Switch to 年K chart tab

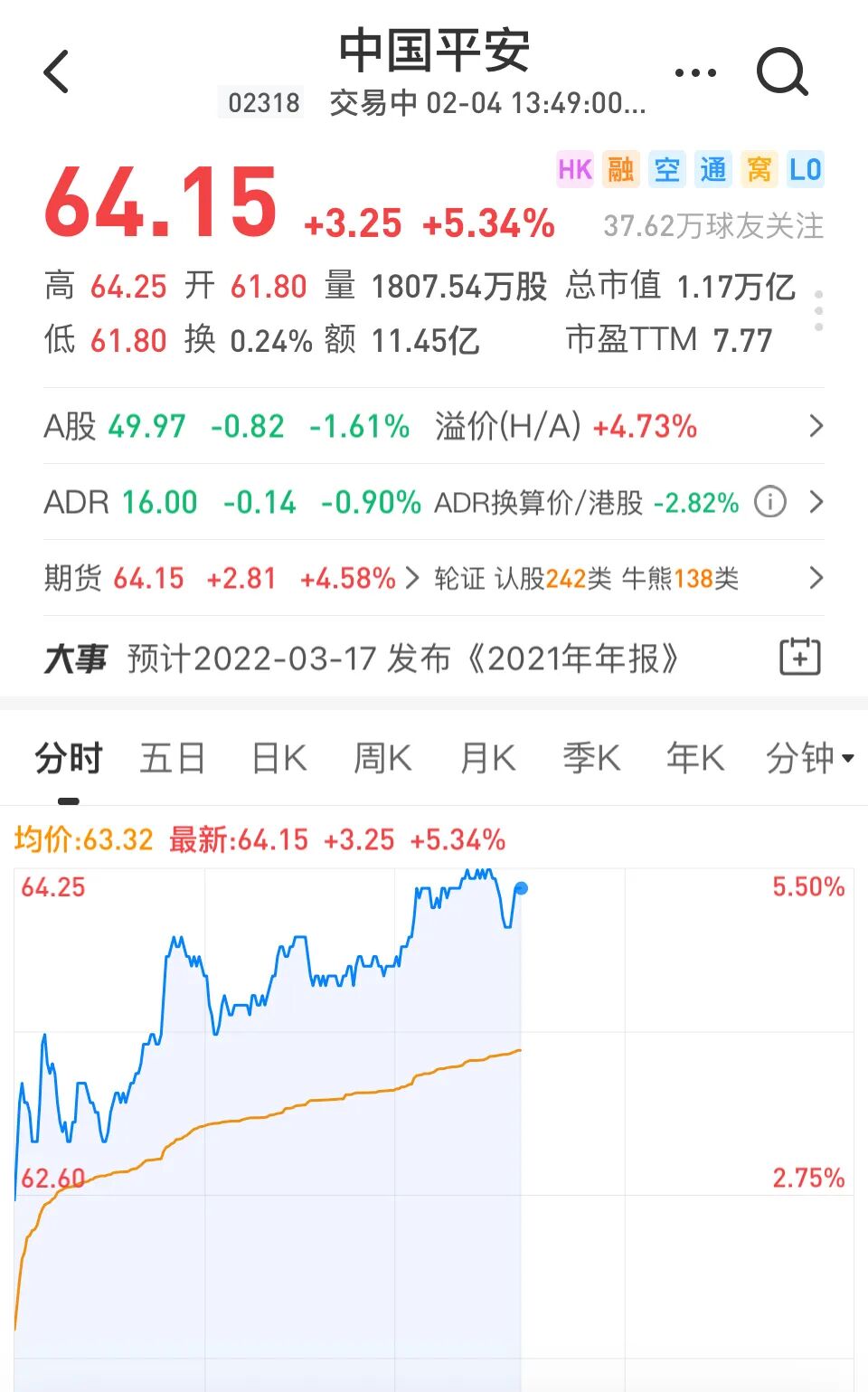(x=695, y=758)
